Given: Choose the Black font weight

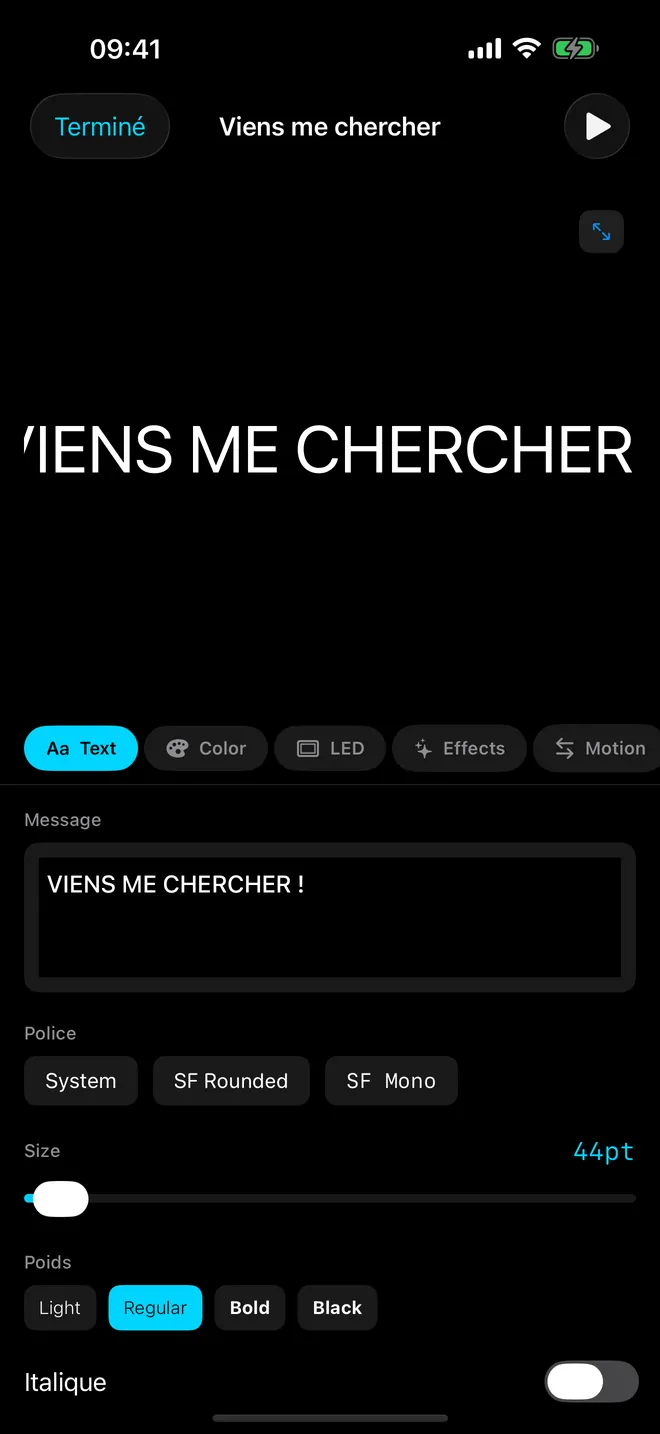Looking at the screenshot, I should [337, 1308].
